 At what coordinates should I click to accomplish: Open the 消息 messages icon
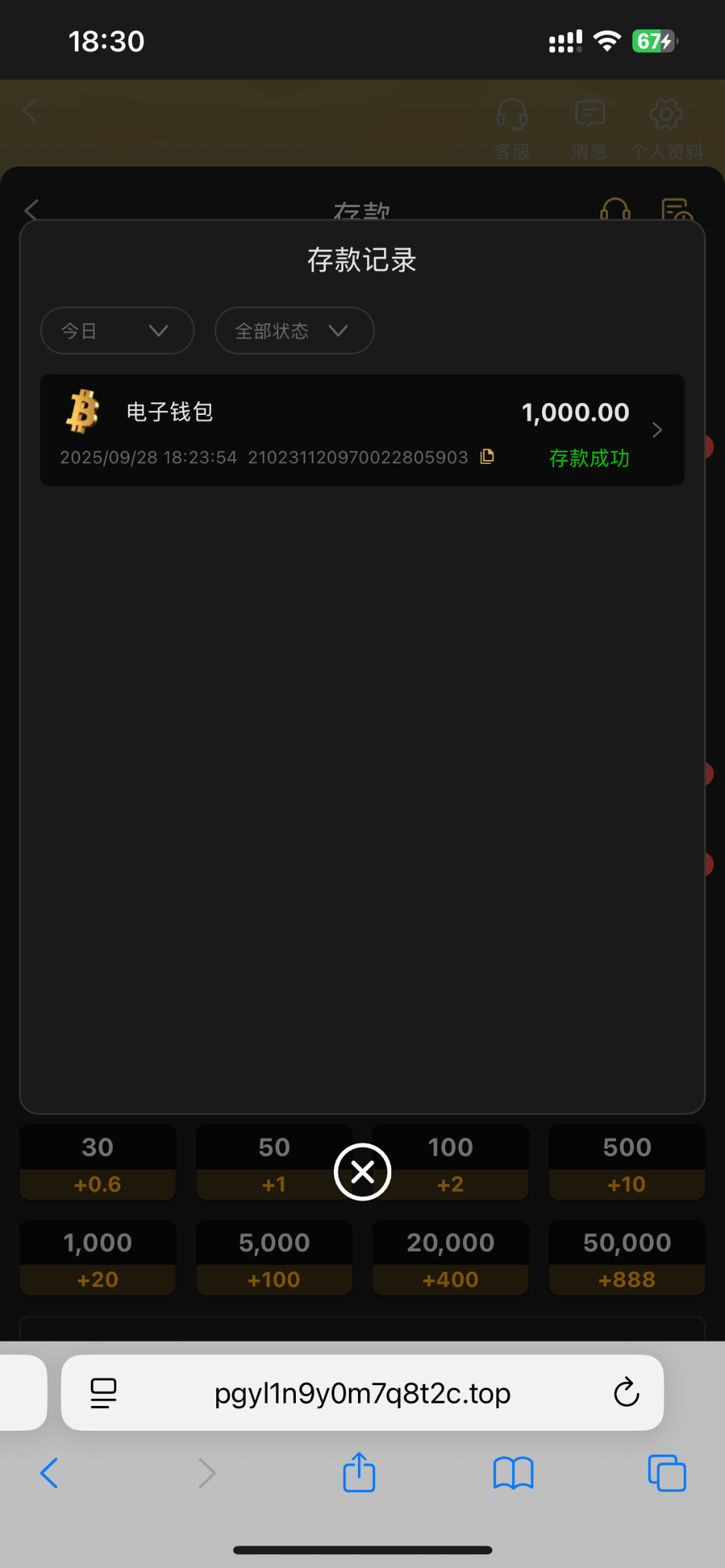(588, 114)
